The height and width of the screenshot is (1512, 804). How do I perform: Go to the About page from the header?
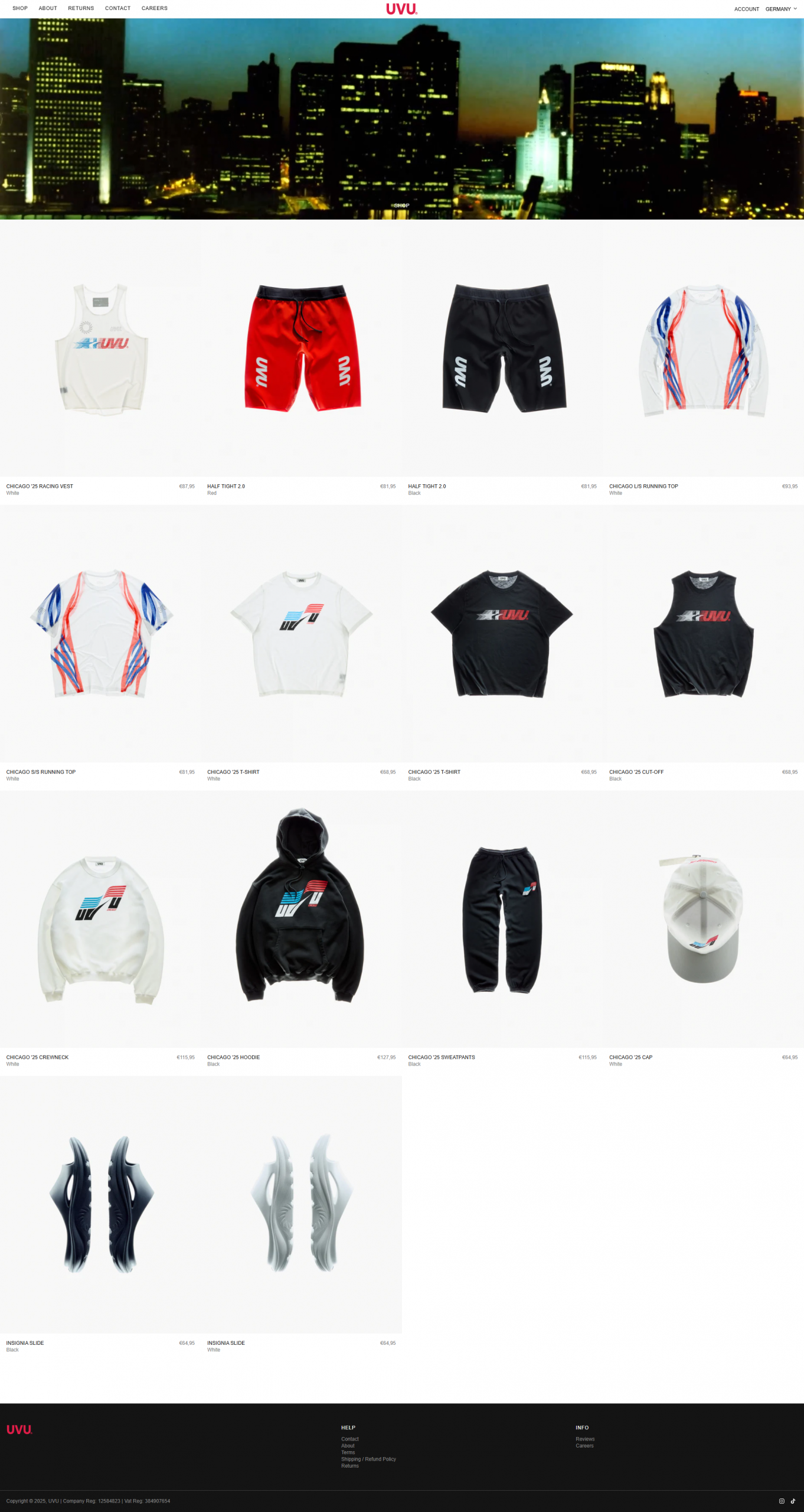click(48, 8)
